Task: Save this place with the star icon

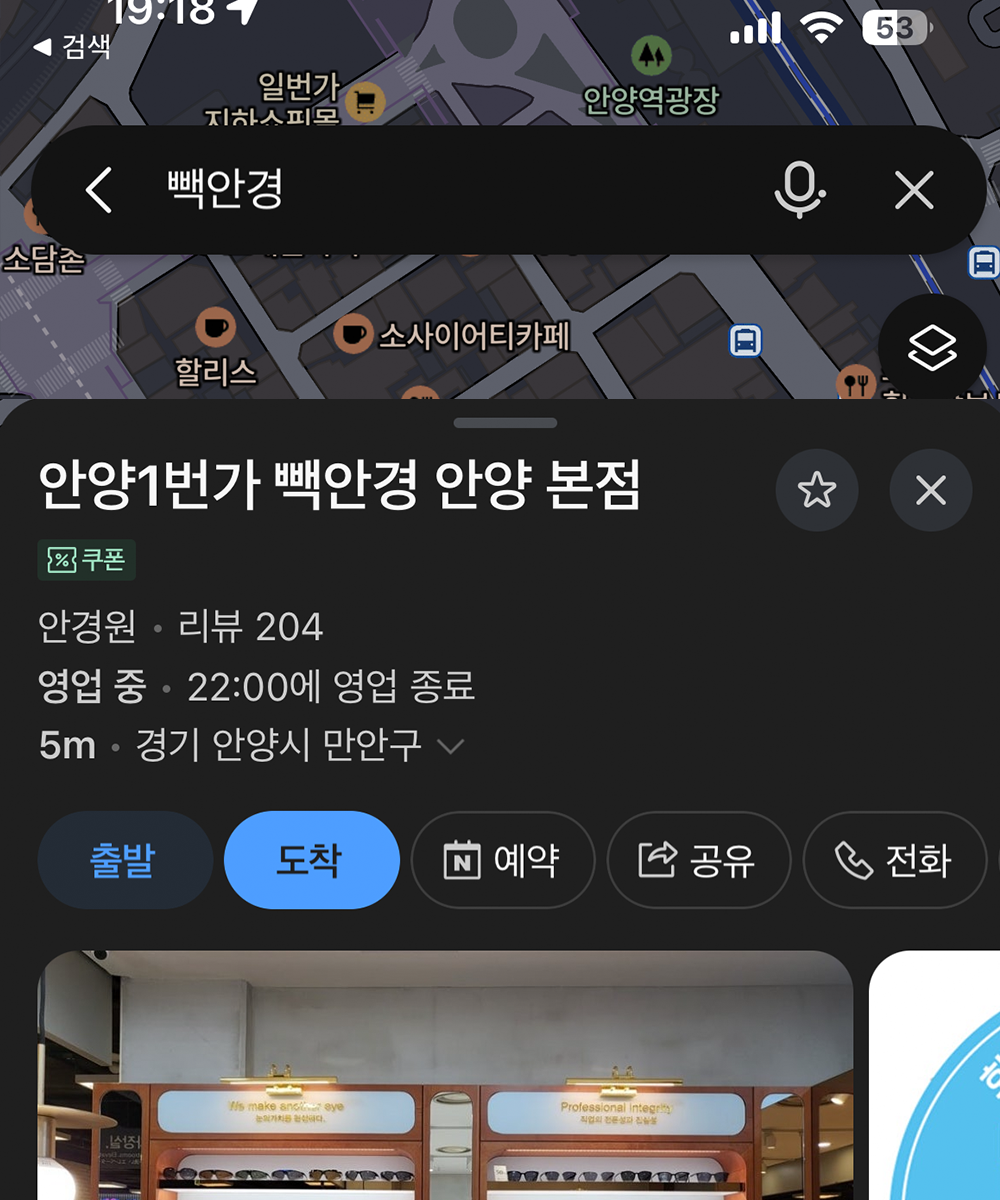Action: pyautogui.click(x=817, y=490)
